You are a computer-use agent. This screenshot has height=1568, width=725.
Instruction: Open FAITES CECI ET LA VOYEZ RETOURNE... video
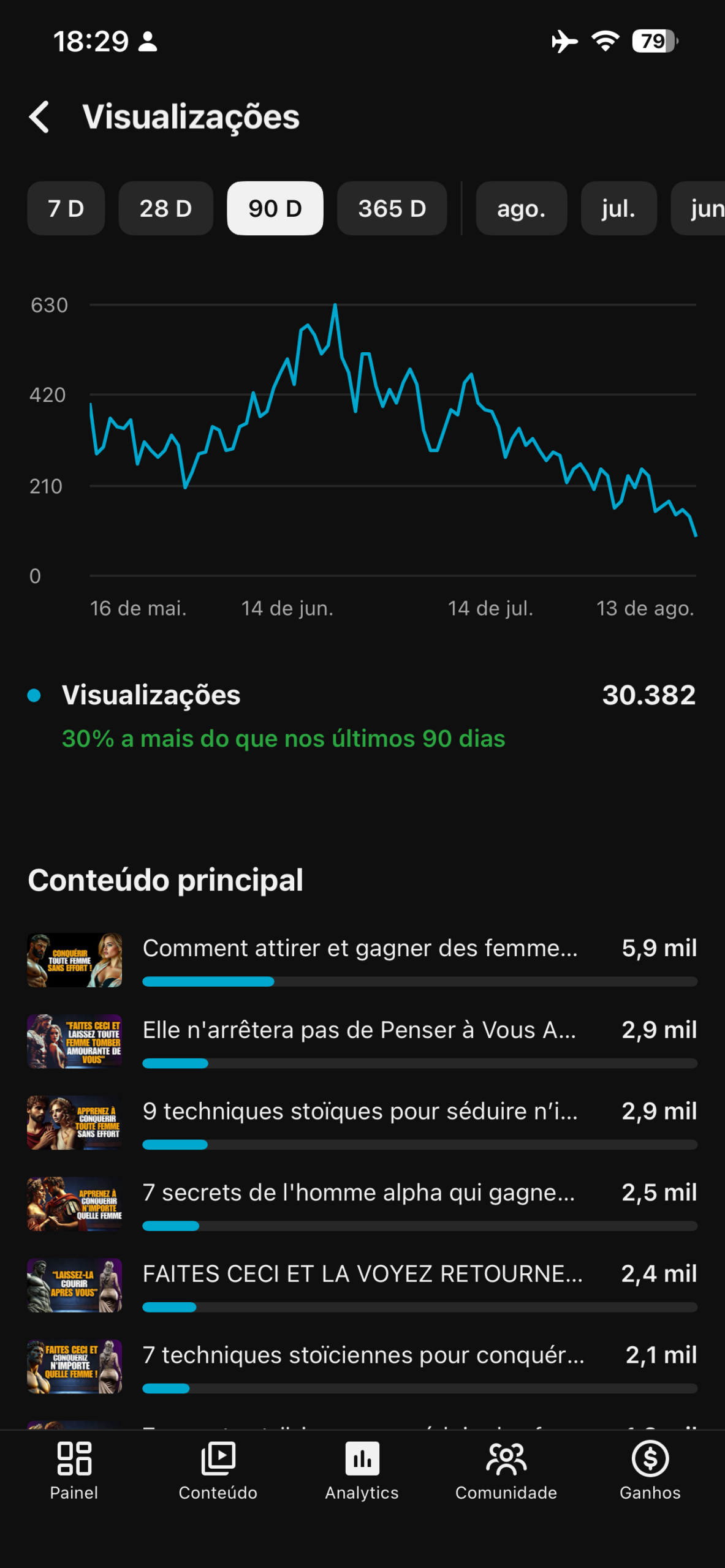point(362,1285)
